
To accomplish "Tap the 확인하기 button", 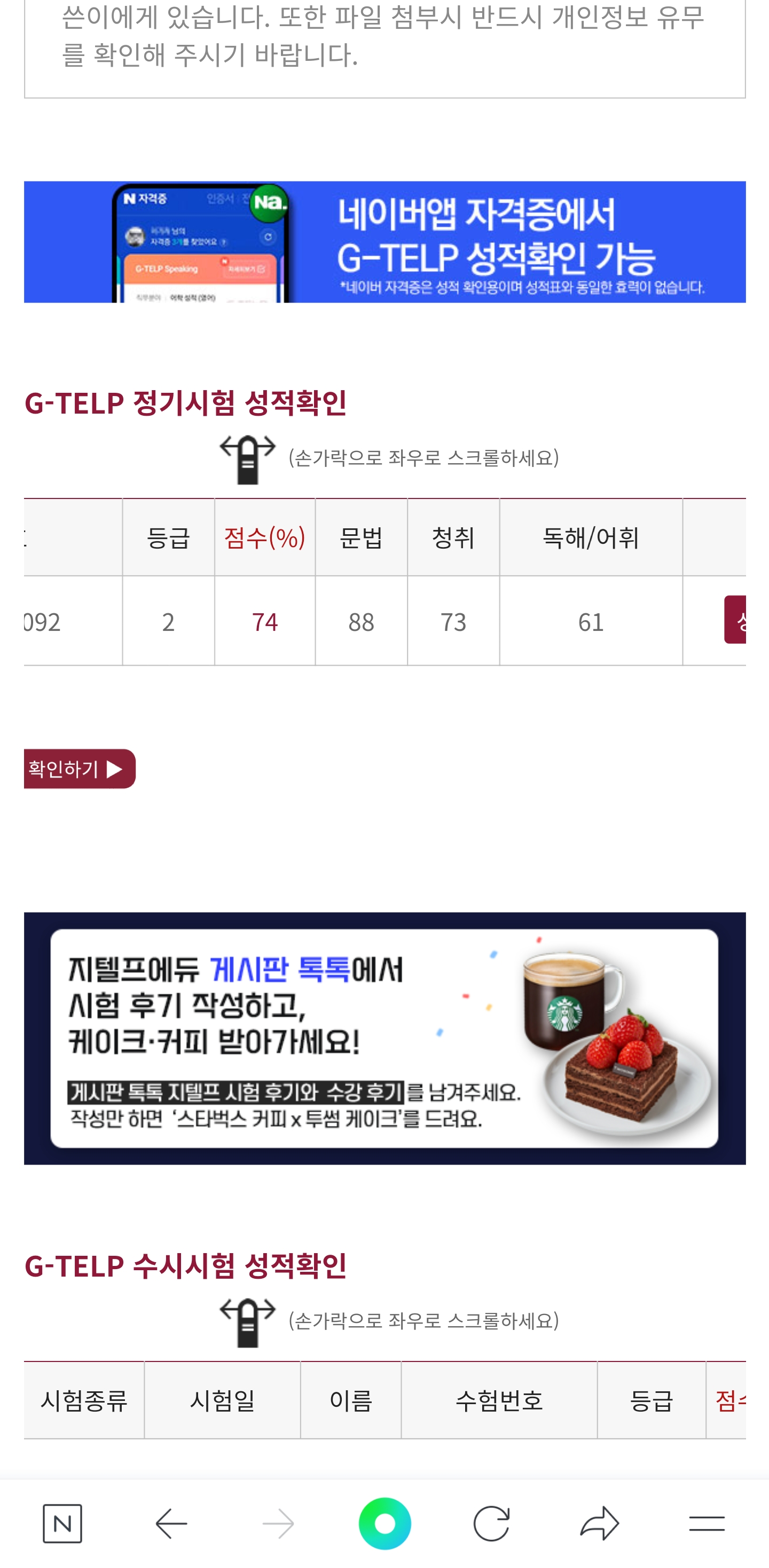I will click(79, 769).
